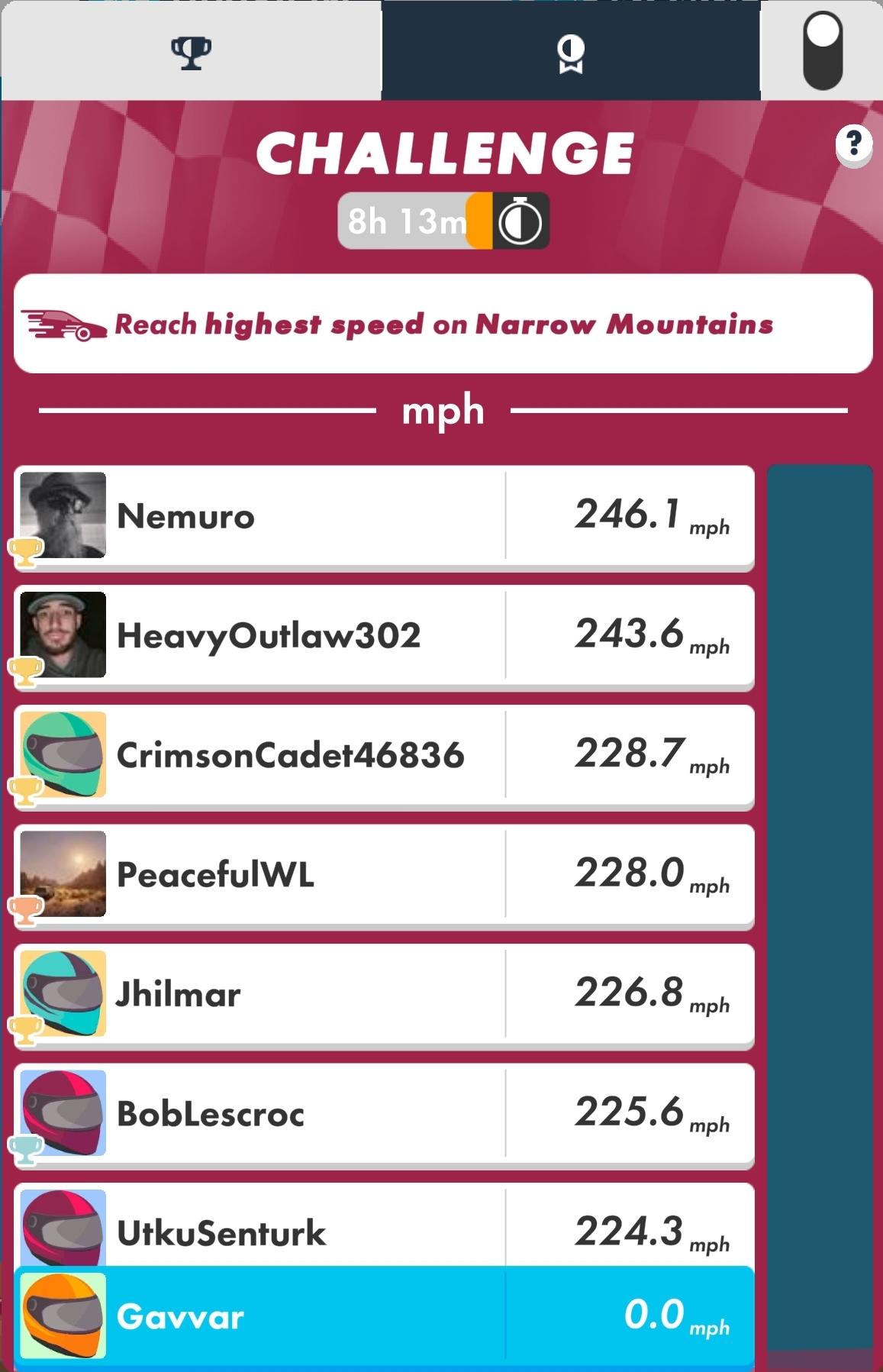View HeavyOutlaw302's leaderboard entry
The width and height of the screenshot is (883, 1372).
tap(384, 636)
